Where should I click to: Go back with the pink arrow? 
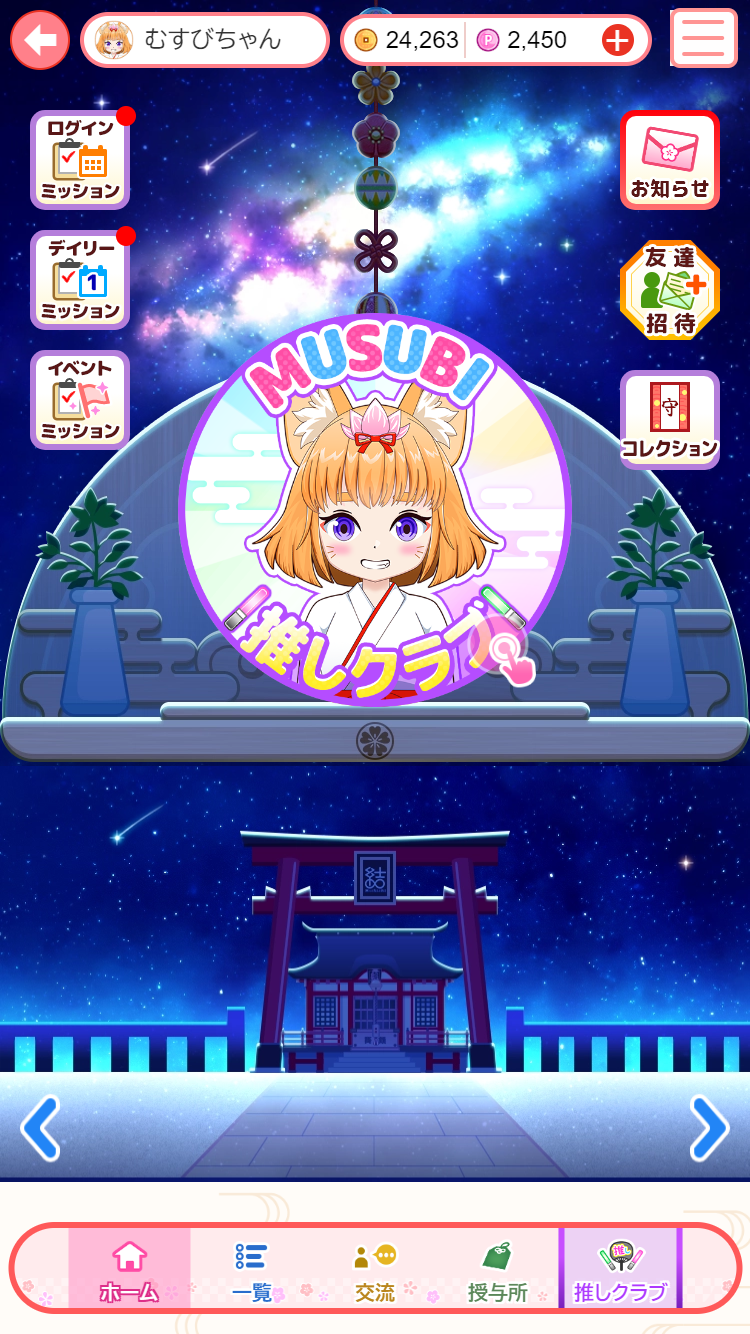(40, 40)
